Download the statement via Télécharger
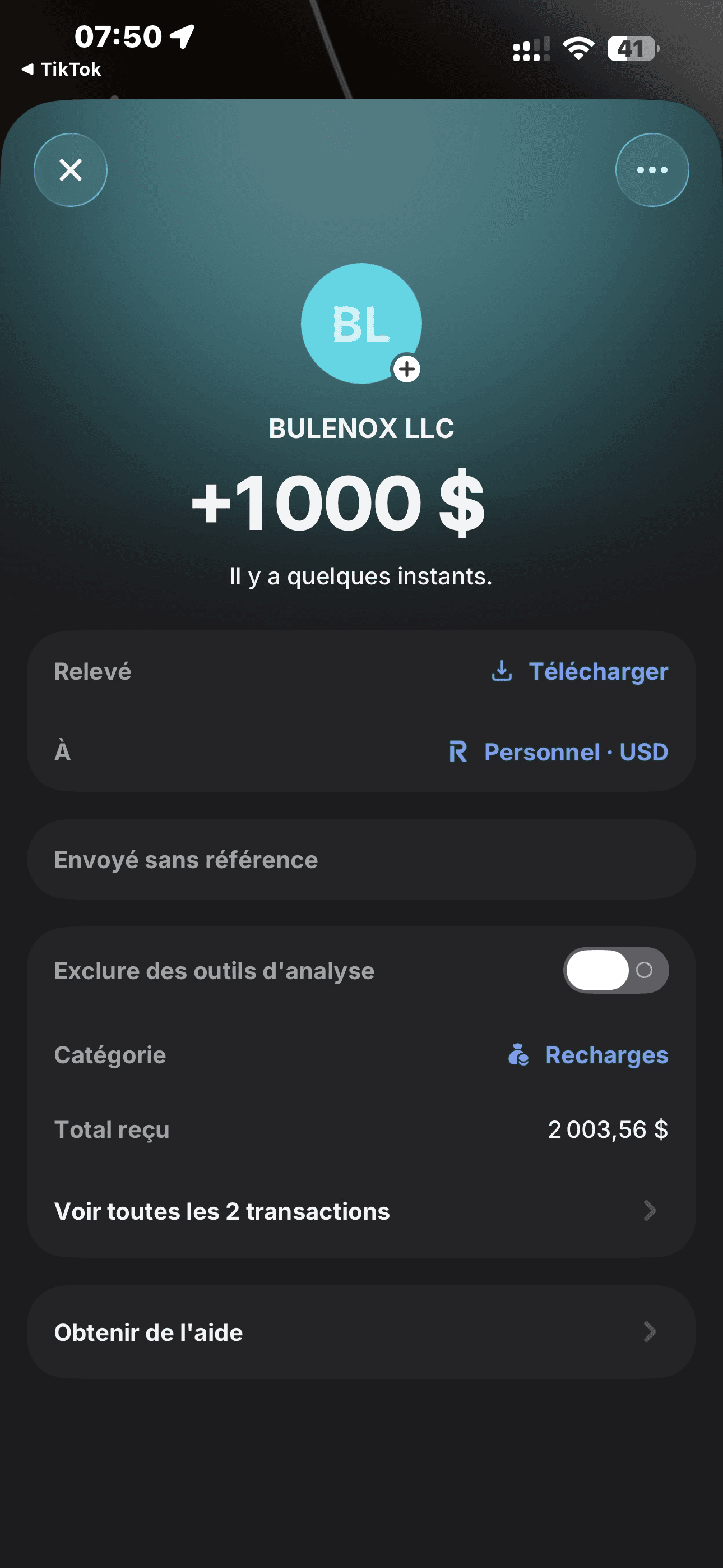This screenshot has width=723, height=1568. [580, 671]
